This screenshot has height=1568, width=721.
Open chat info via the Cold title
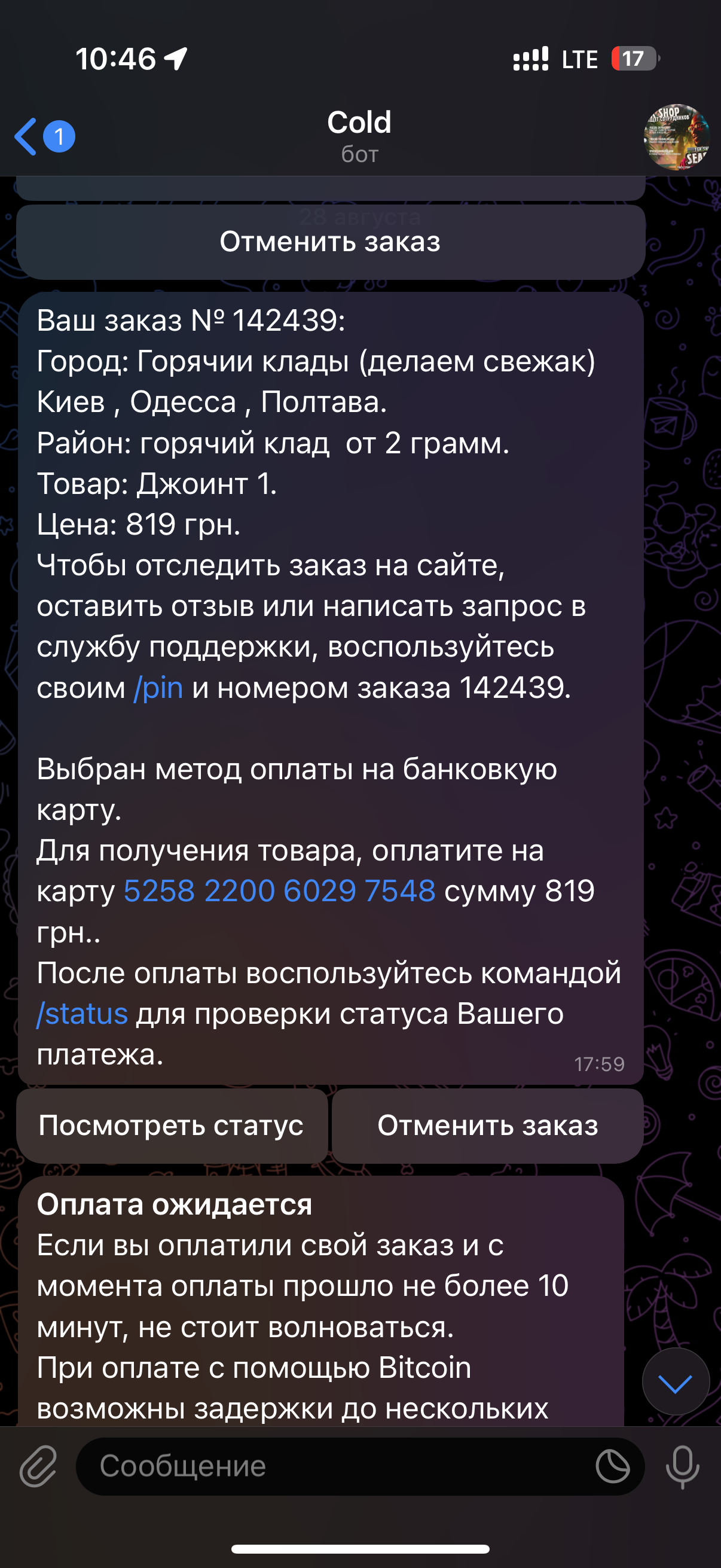(x=359, y=135)
